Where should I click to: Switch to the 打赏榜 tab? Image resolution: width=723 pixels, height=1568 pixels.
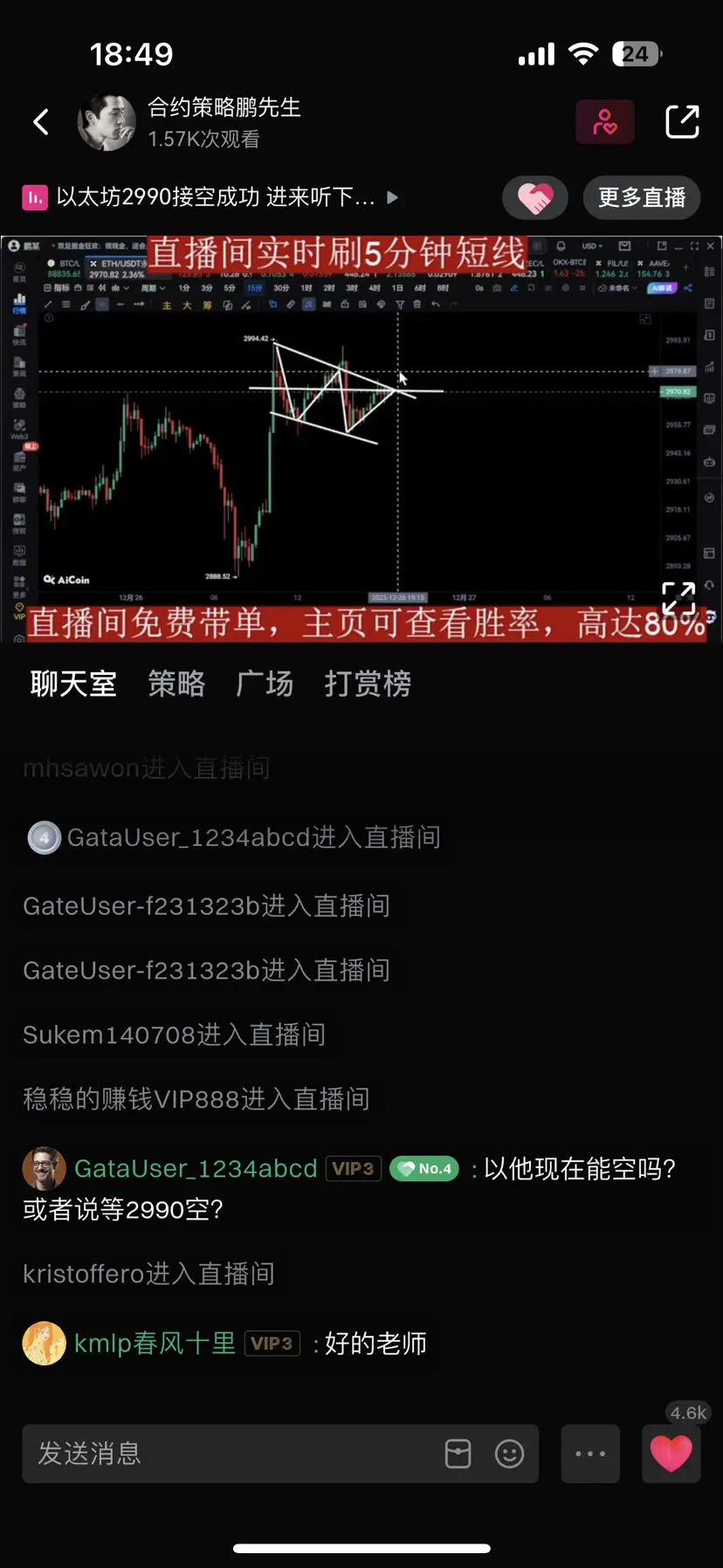tap(368, 684)
